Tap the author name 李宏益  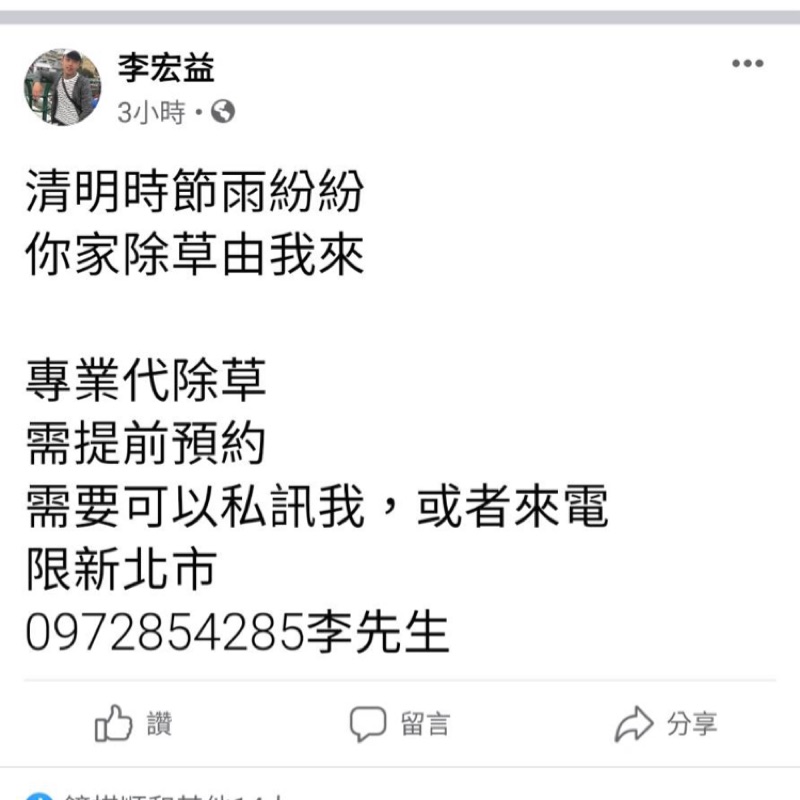pyautogui.click(x=166, y=68)
